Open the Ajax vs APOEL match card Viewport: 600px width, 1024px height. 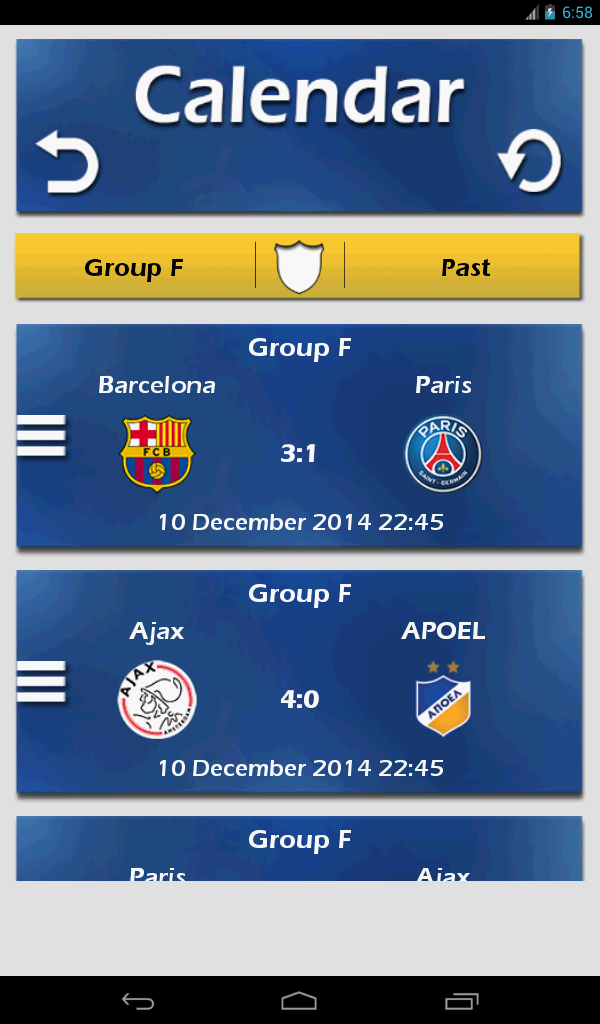tap(299, 700)
